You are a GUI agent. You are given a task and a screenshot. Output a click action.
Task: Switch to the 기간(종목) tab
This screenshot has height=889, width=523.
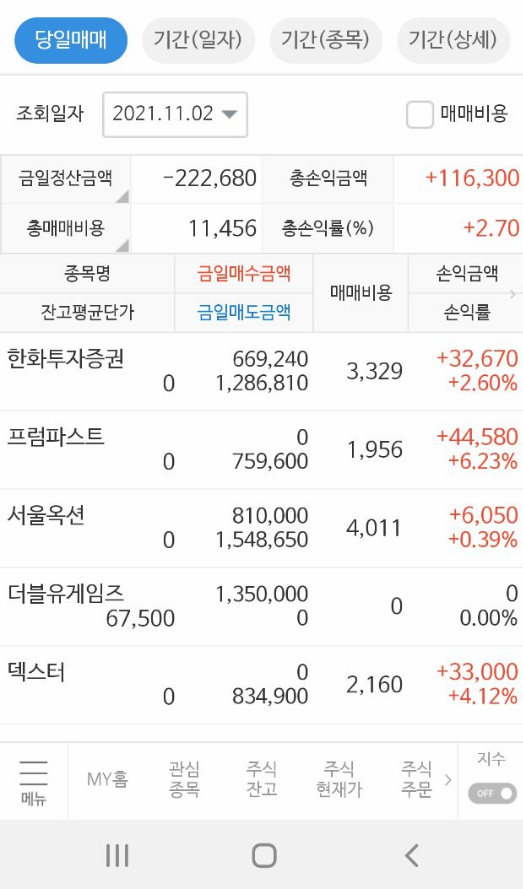(326, 40)
